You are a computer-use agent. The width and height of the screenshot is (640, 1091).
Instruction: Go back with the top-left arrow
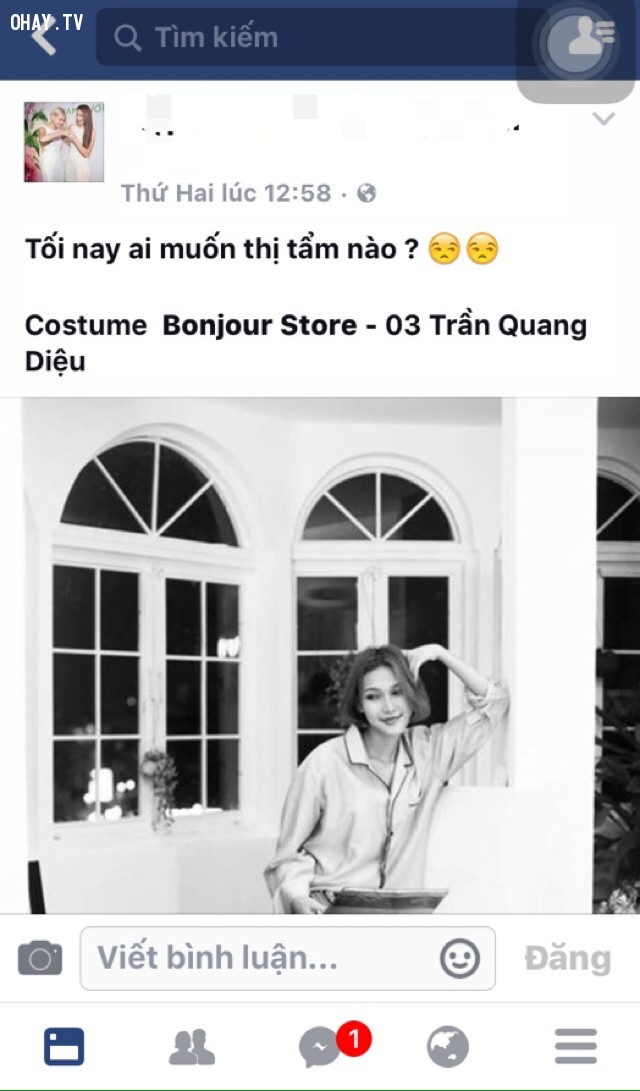coord(44,38)
